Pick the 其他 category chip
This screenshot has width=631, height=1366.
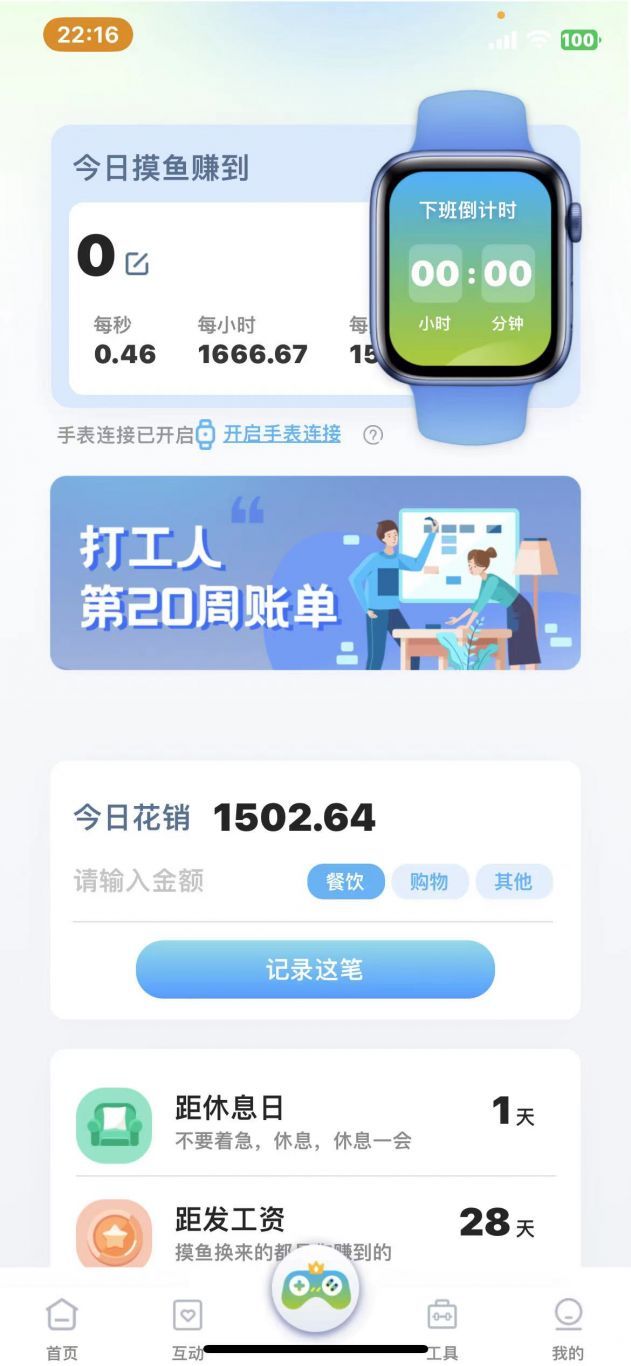[x=513, y=882]
